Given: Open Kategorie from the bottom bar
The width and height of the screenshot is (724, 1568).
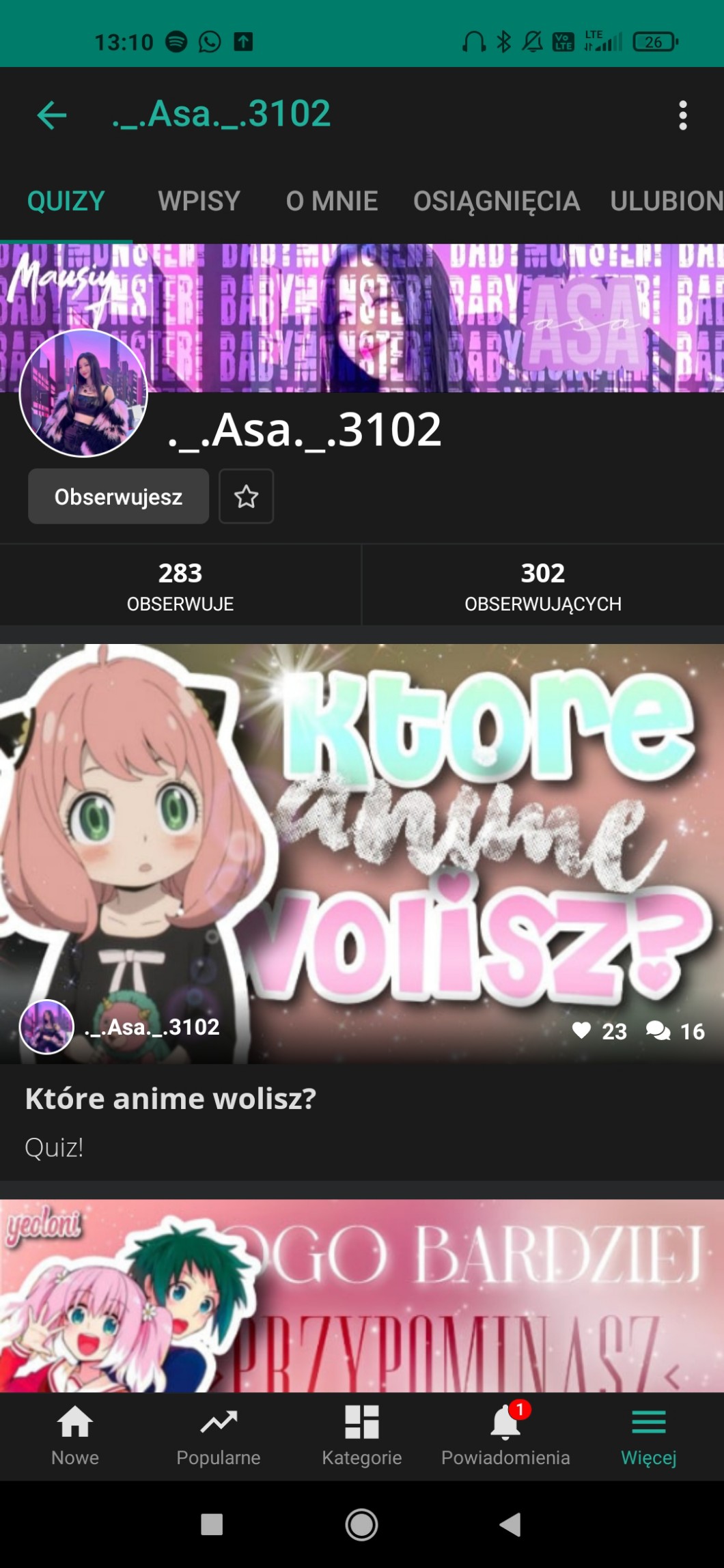Looking at the screenshot, I should point(362,1436).
